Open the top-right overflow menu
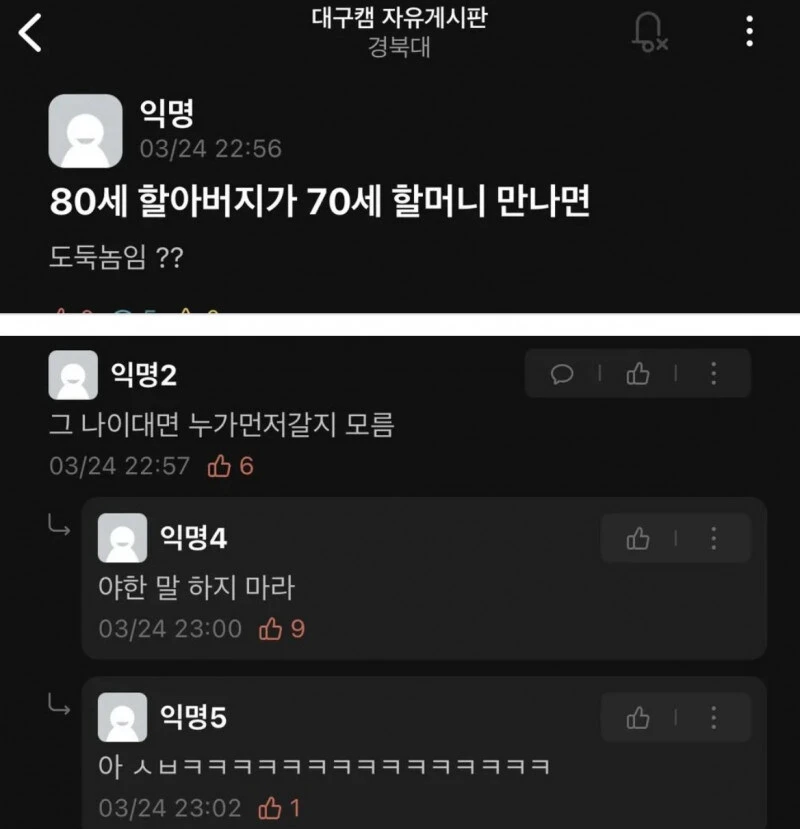The image size is (800, 829). pos(749,32)
